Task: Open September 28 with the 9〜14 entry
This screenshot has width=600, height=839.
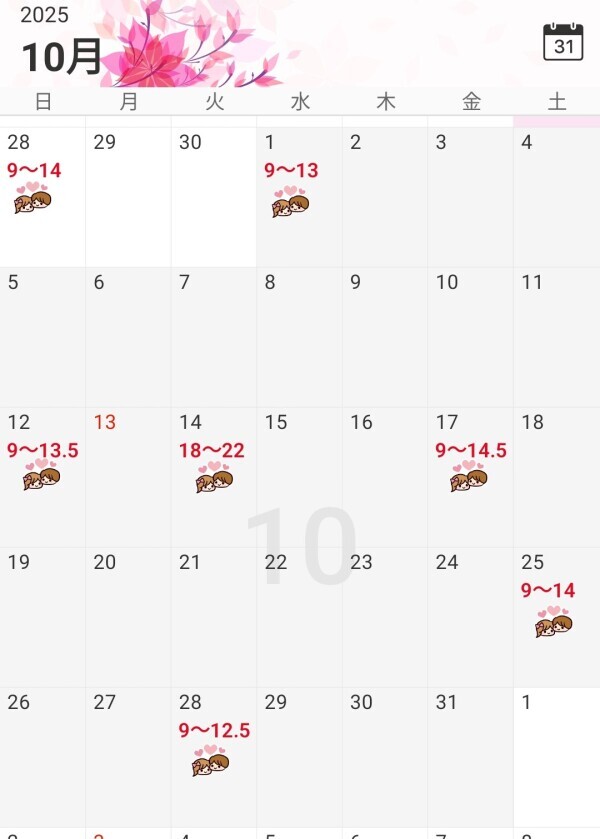Action: (42, 196)
